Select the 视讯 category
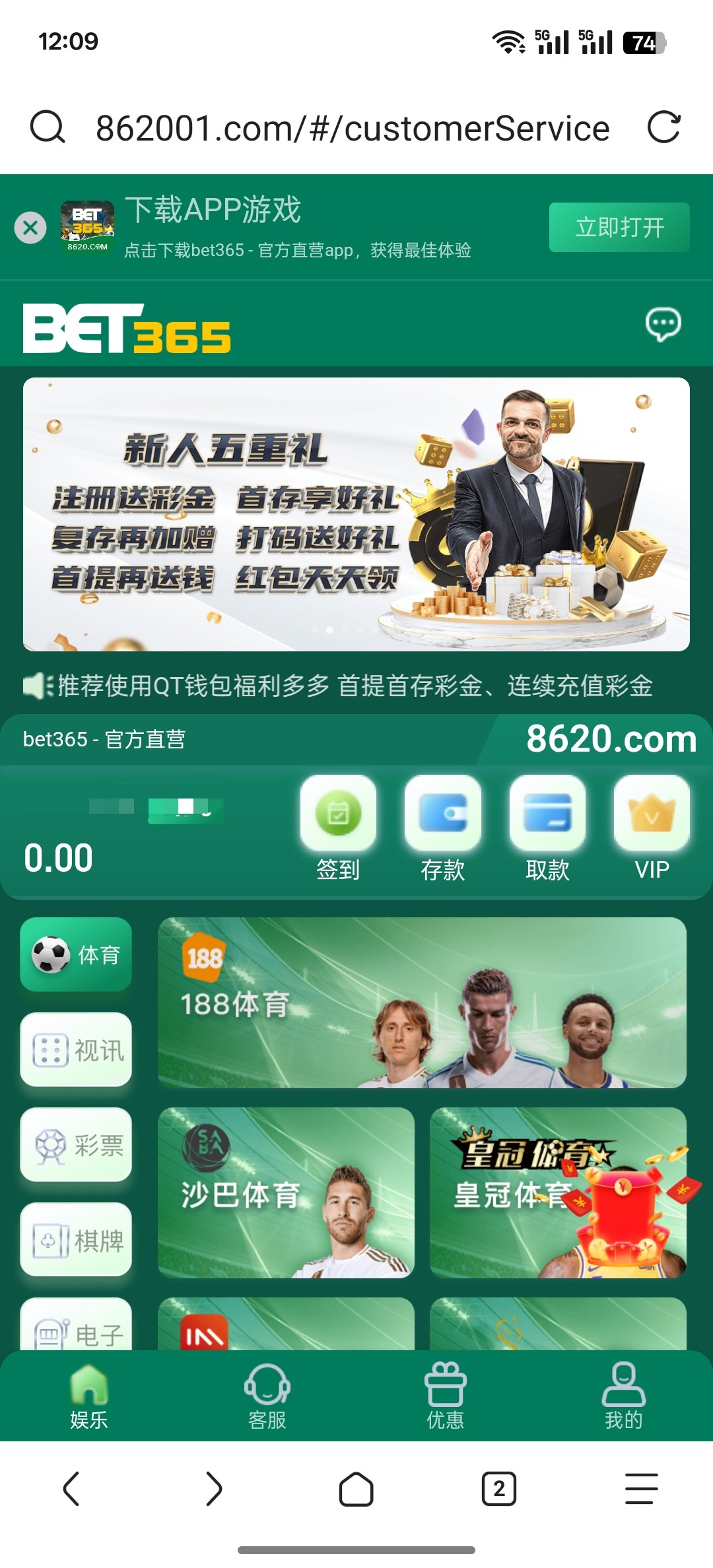 point(76,1049)
